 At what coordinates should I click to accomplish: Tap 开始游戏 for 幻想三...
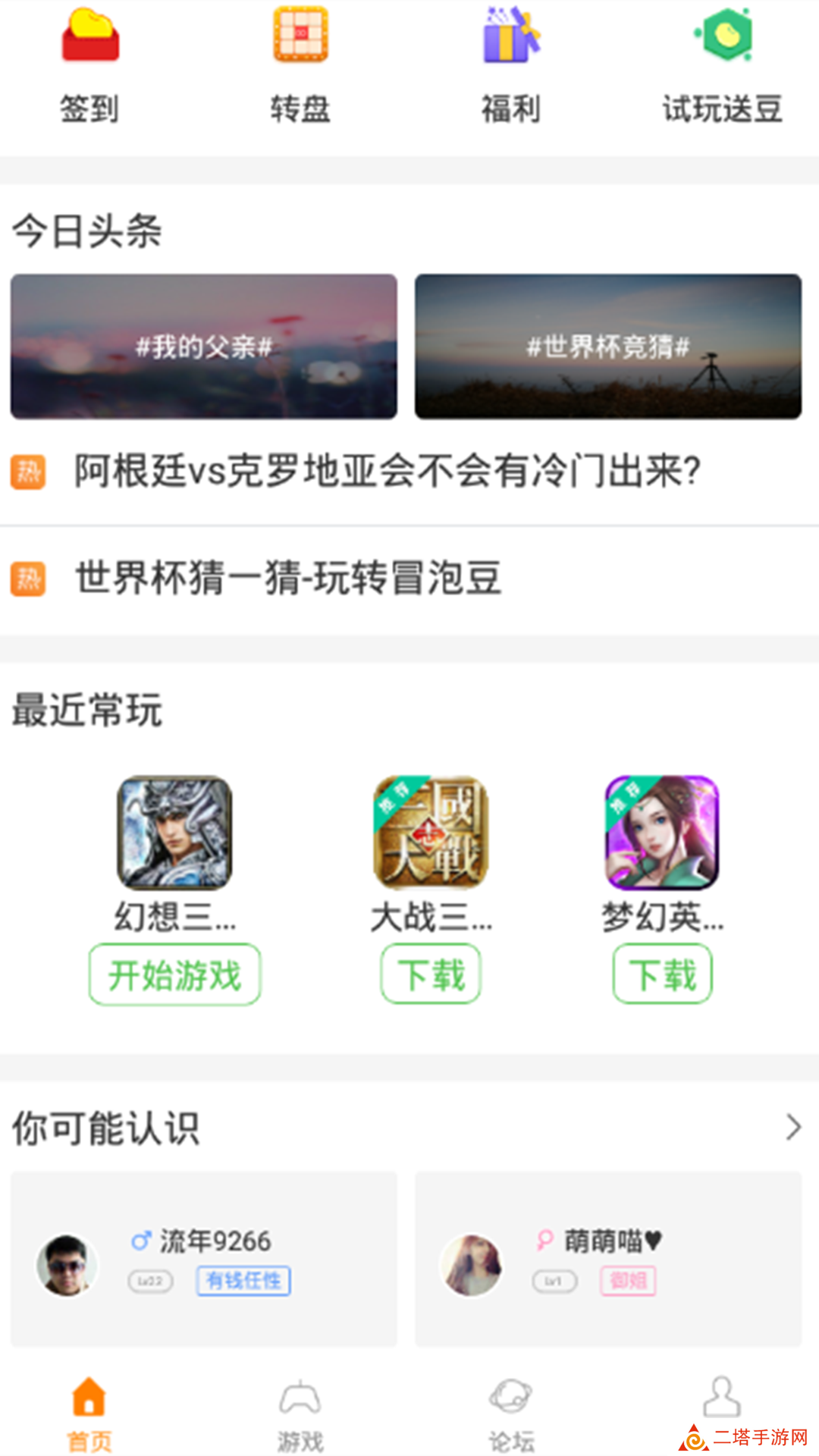pyautogui.click(x=174, y=974)
